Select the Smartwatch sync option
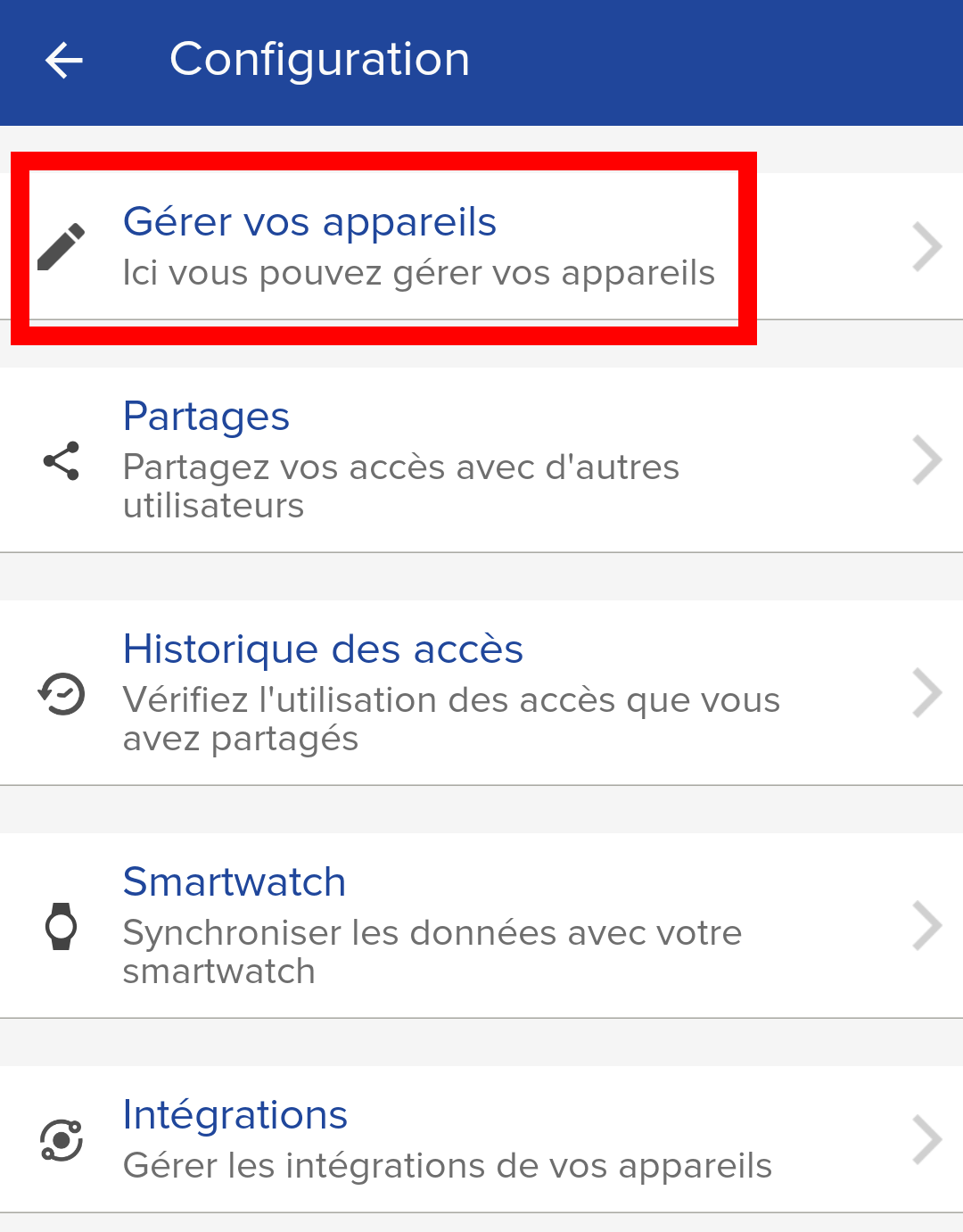Viewport: 963px width, 1232px height. point(481,925)
